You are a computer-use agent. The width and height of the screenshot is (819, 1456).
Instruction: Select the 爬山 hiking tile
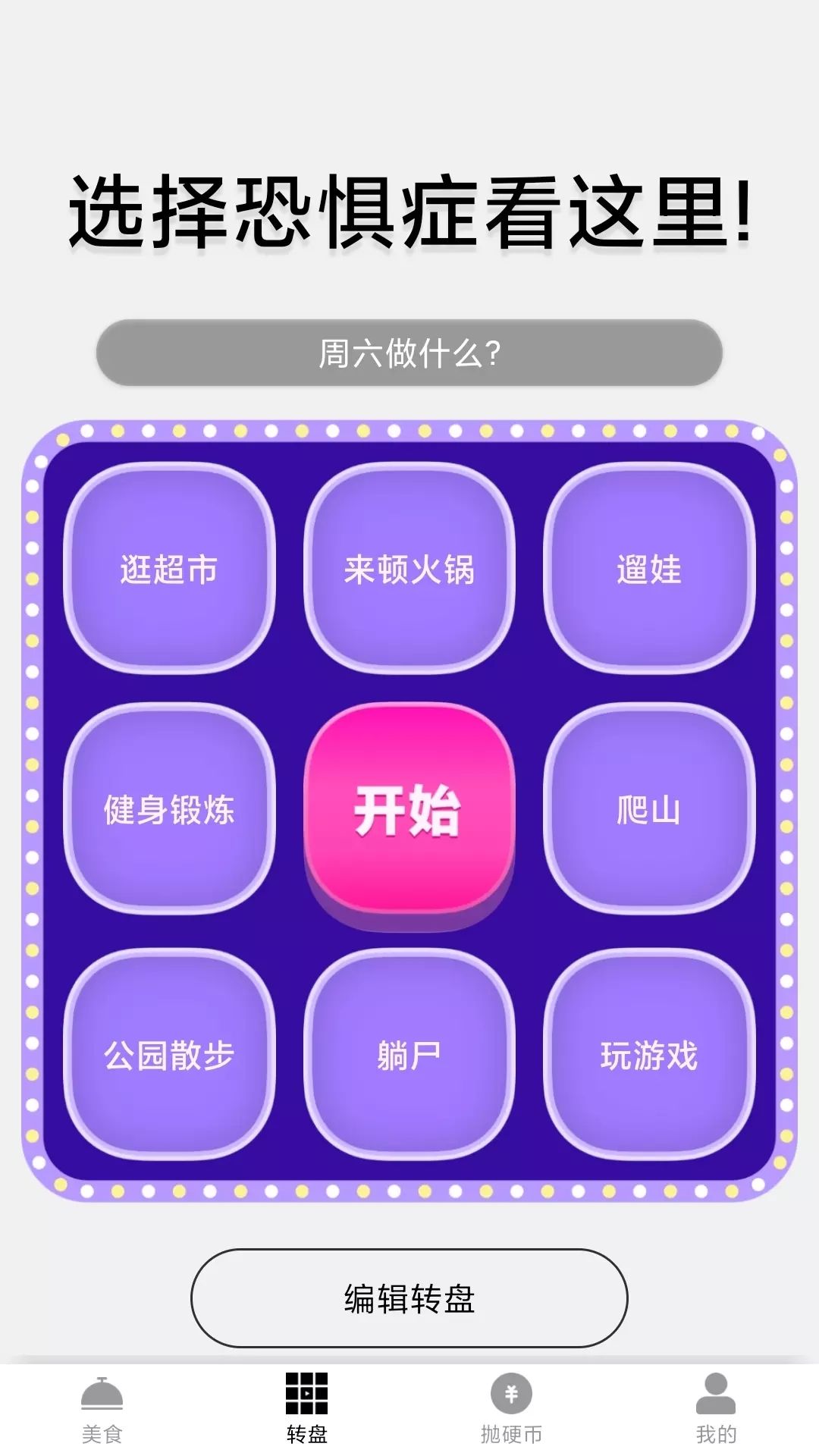coord(651,811)
